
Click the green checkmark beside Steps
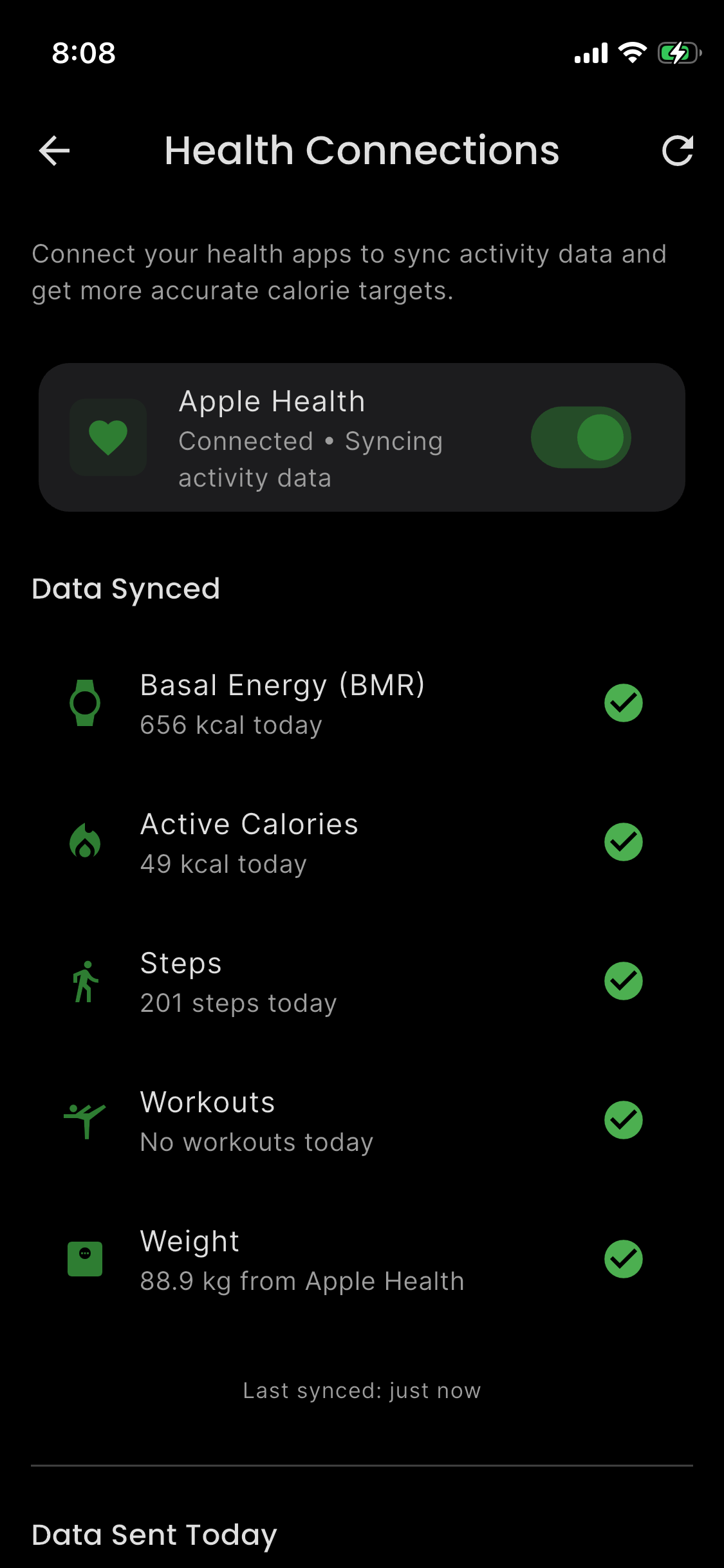coord(623,981)
